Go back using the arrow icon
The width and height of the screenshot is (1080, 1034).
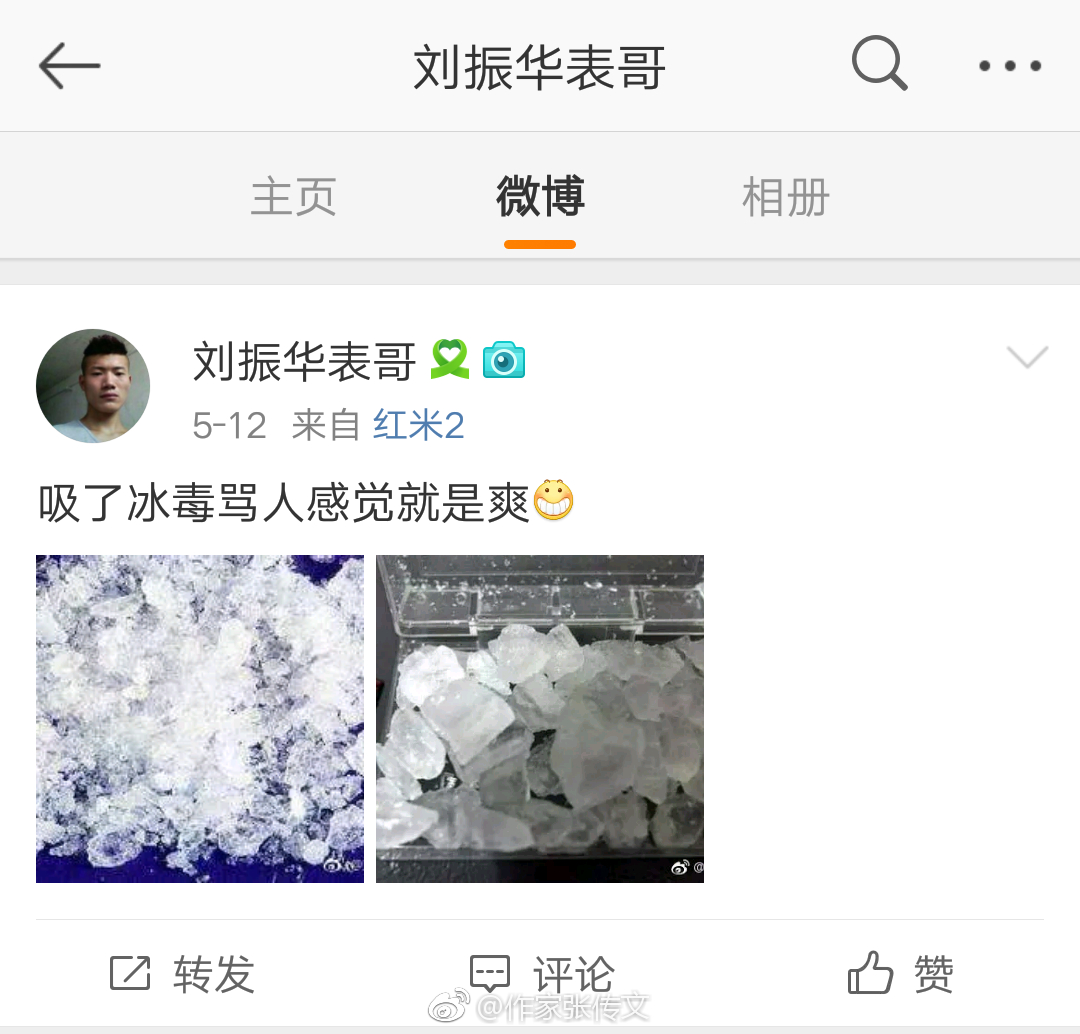[70, 66]
